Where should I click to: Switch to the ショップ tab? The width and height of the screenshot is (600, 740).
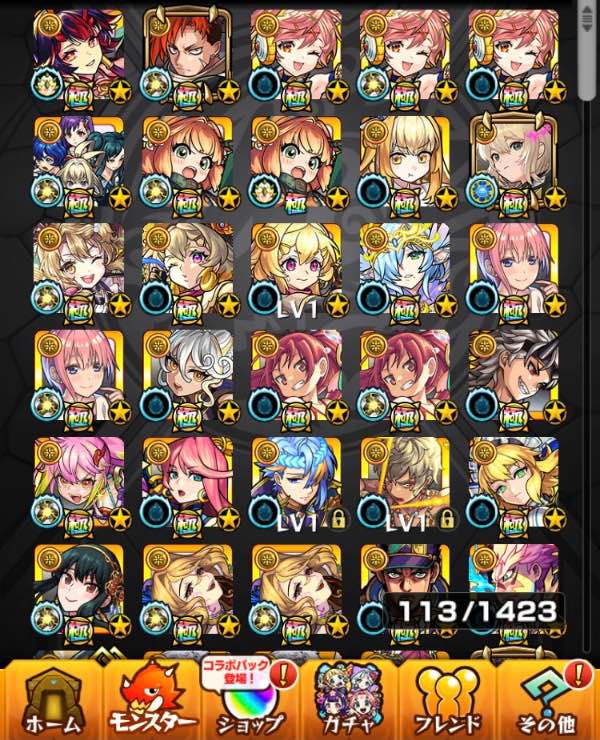(250, 701)
